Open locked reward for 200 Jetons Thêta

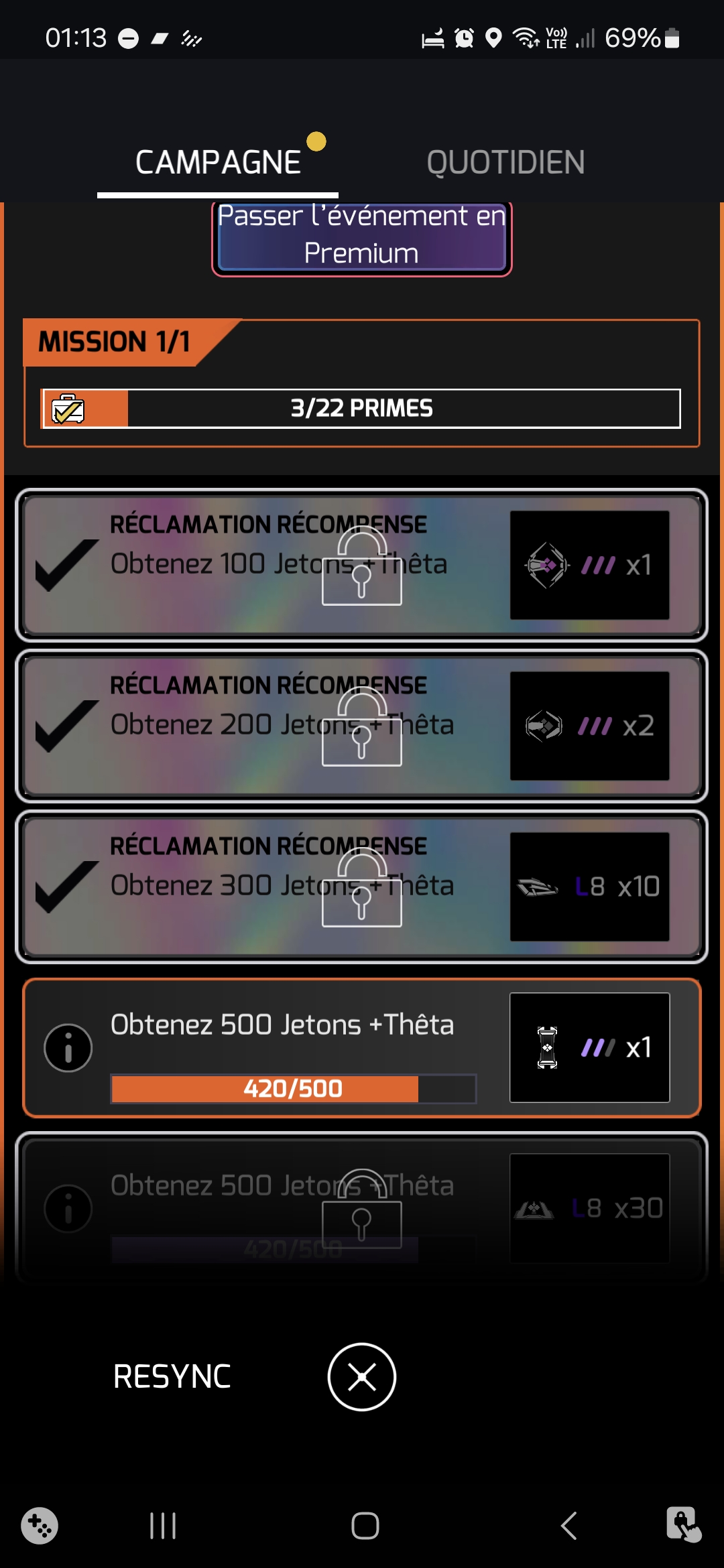click(x=361, y=727)
